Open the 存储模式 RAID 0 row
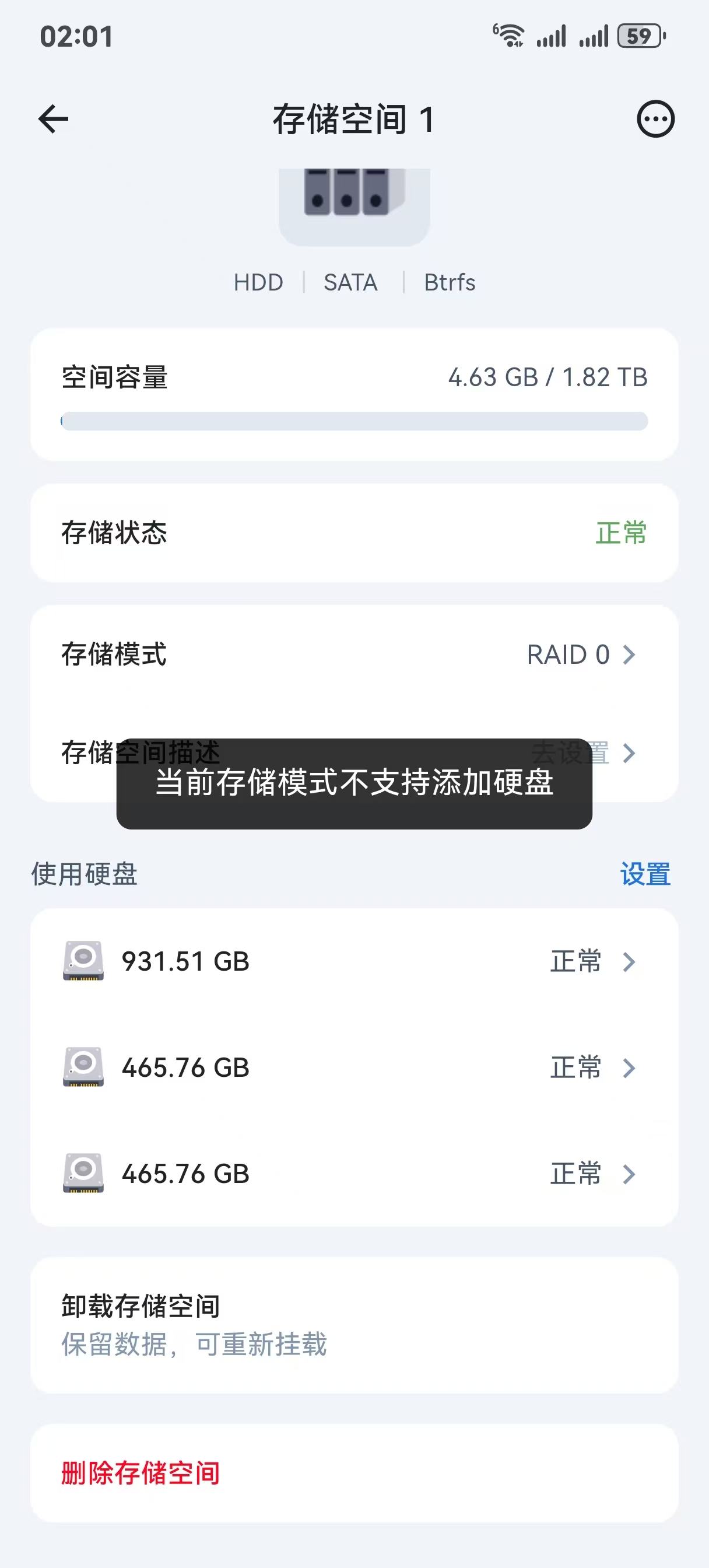Screen dimensions: 709x1568 click(354, 655)
